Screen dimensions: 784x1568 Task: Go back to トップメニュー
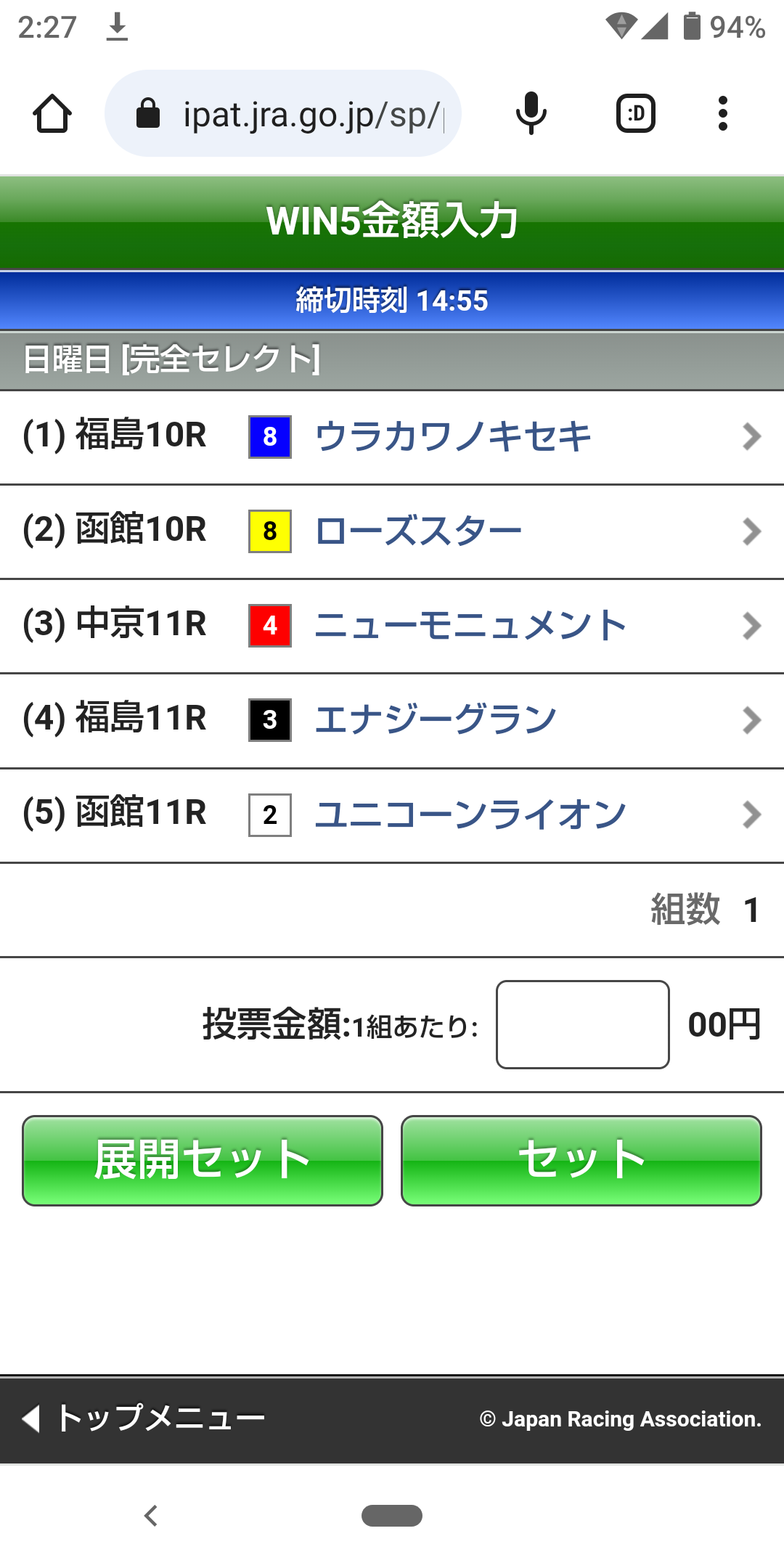(x=145, y=1418)
